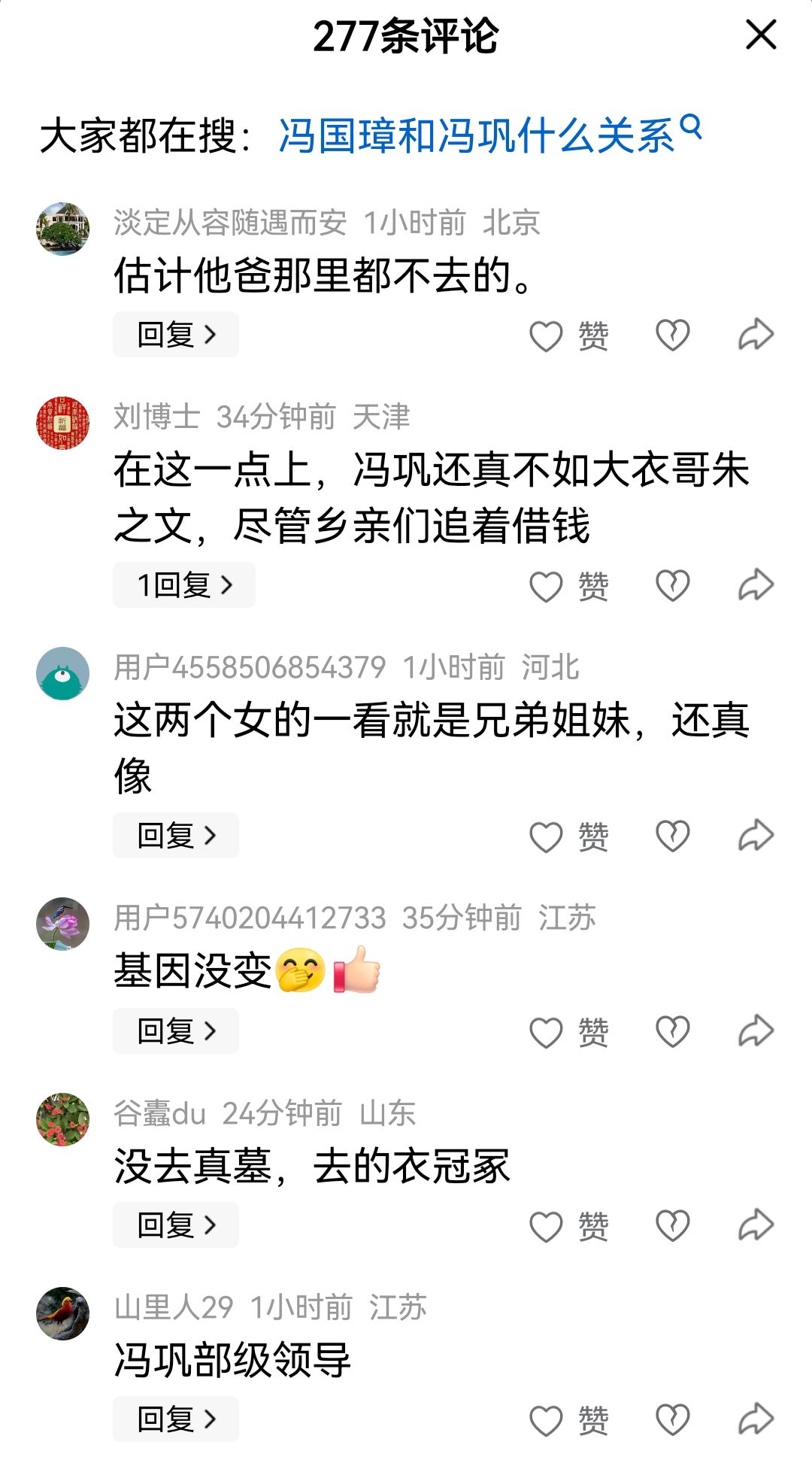Dislike 谷蠹du's comment
The height and width of the screenshot is (1460, 812).
coord(672,1226)
